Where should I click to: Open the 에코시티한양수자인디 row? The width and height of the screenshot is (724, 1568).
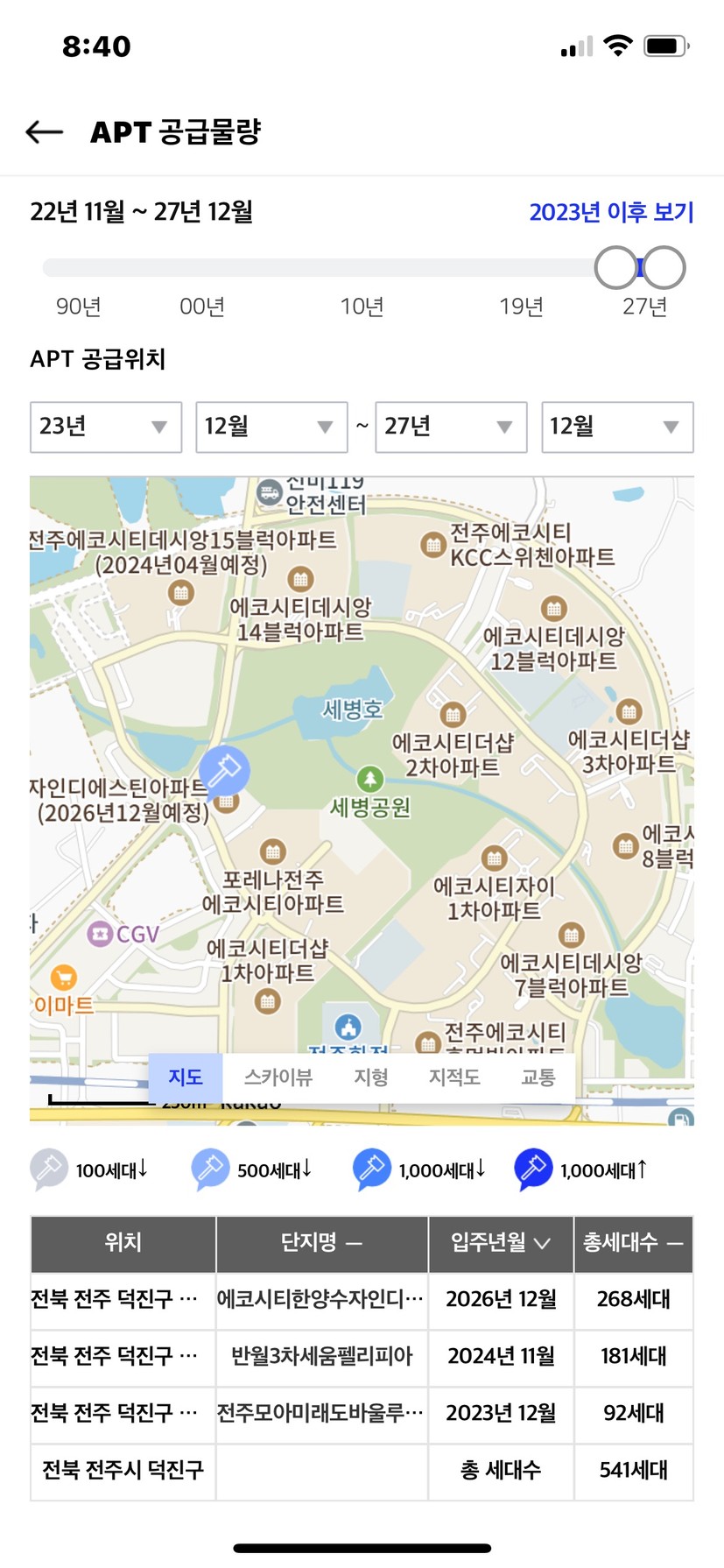320,1299
